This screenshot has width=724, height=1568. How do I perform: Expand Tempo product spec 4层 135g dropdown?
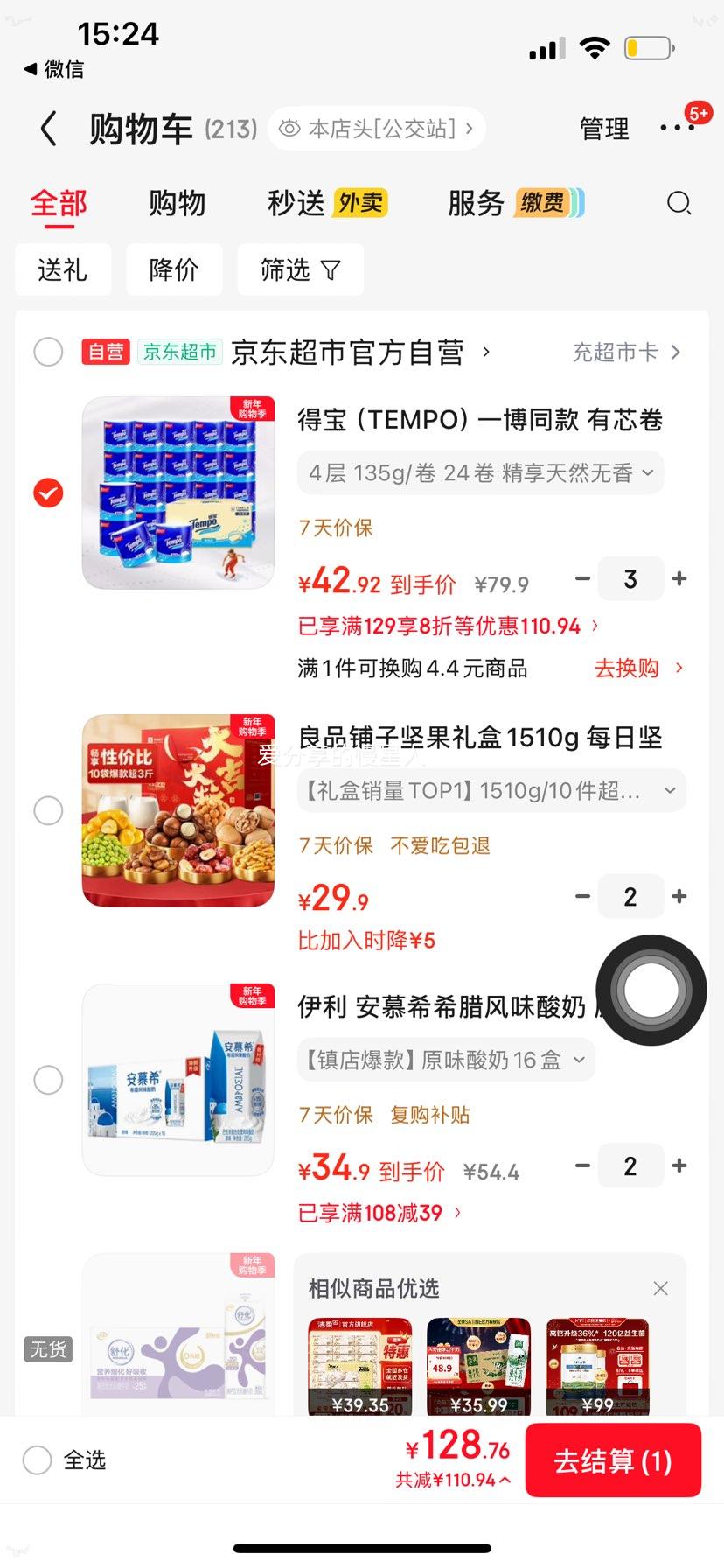point(479,472)
